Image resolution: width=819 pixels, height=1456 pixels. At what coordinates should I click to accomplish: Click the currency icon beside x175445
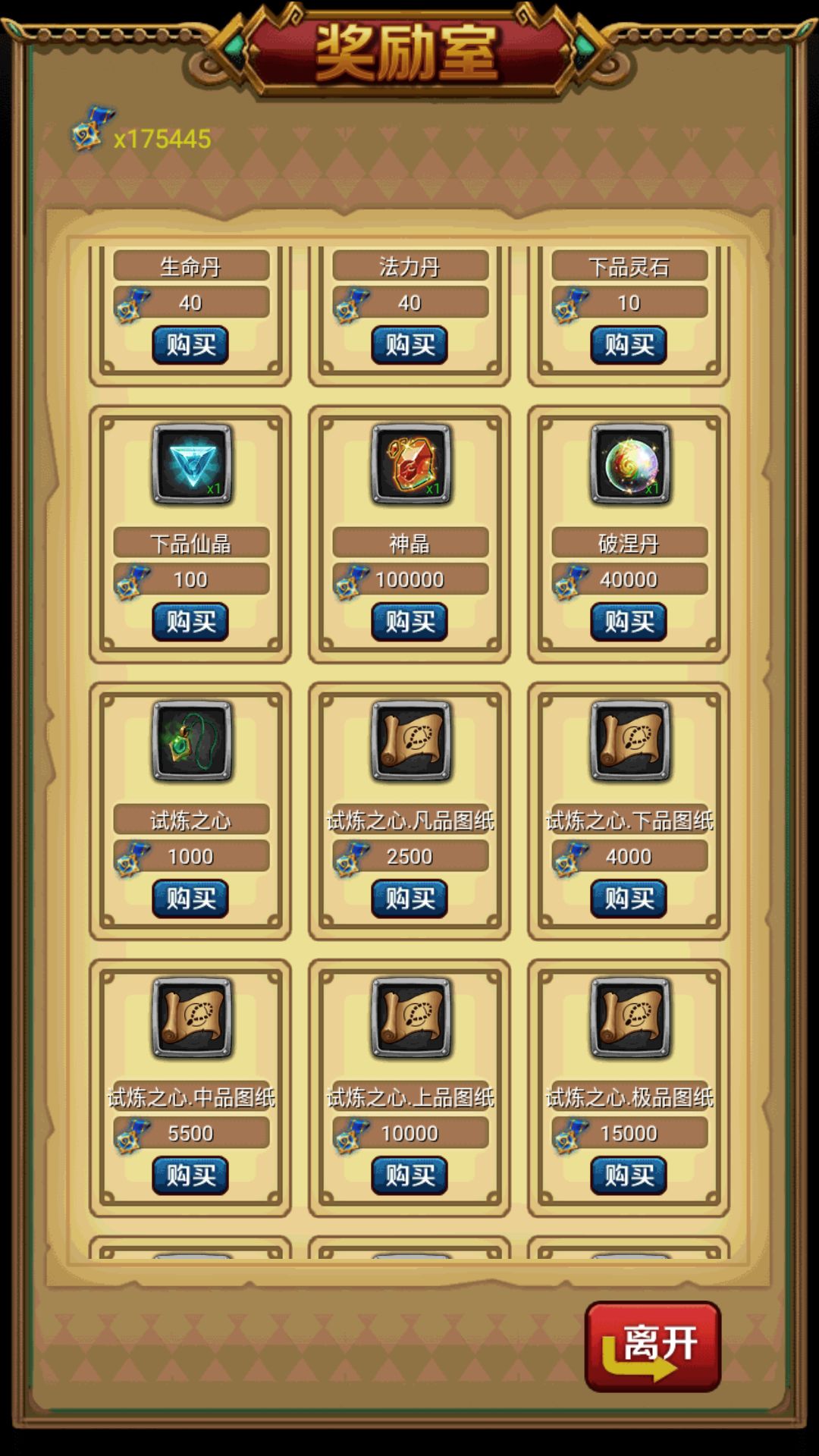point(91,129)
